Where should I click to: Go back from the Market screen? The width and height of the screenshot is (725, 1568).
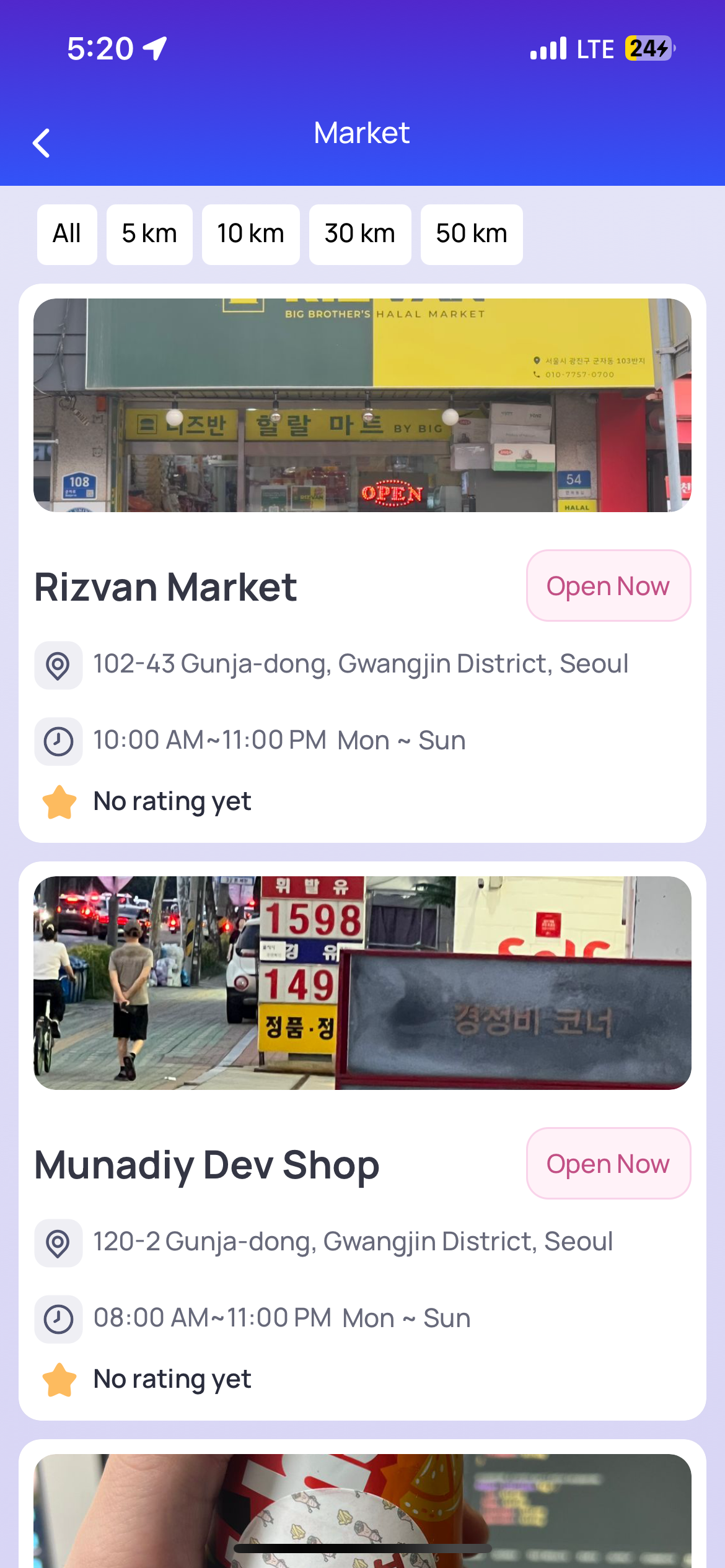tap(42, 143)
